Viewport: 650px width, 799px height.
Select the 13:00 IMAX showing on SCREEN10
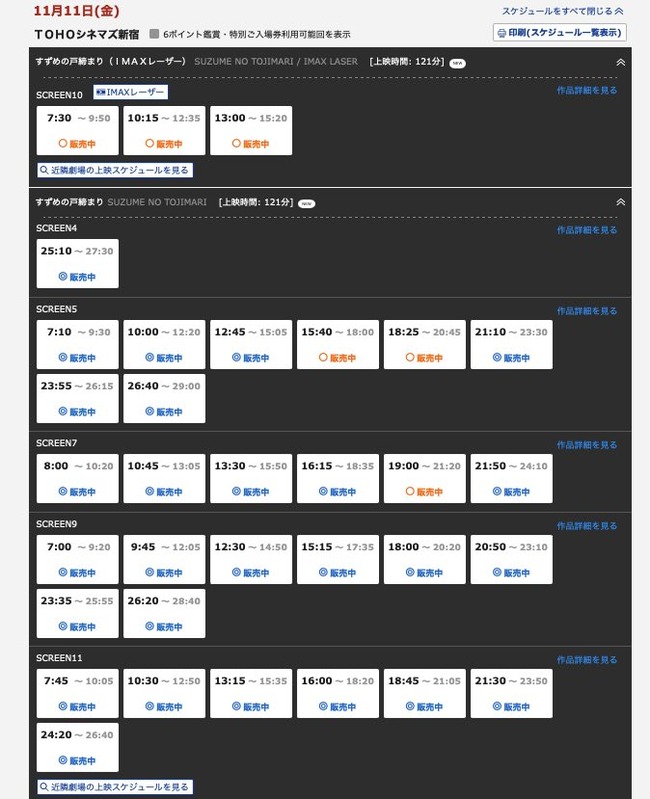pos(251,131)
